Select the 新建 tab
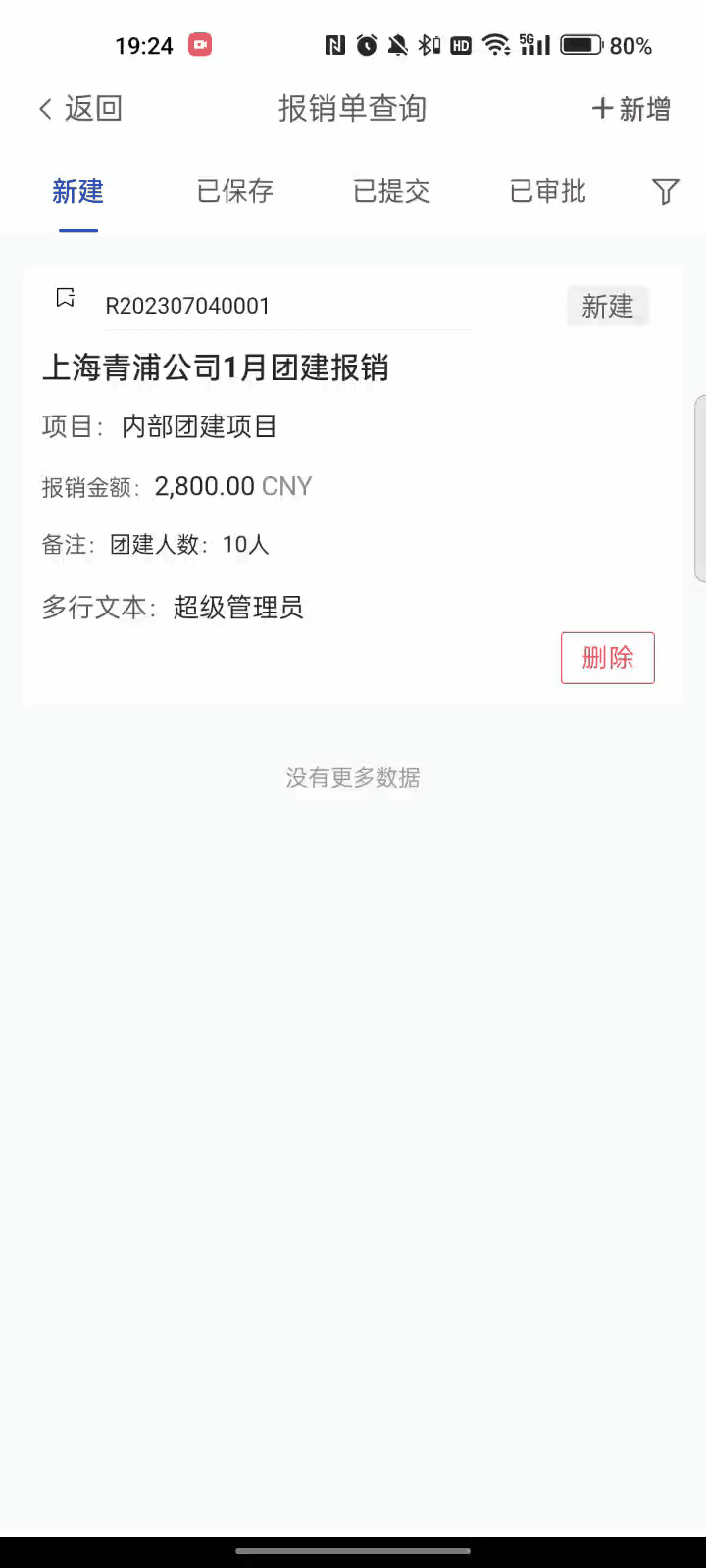The width and height of the screenshot is (706, 1568). [x=78, y=191]
